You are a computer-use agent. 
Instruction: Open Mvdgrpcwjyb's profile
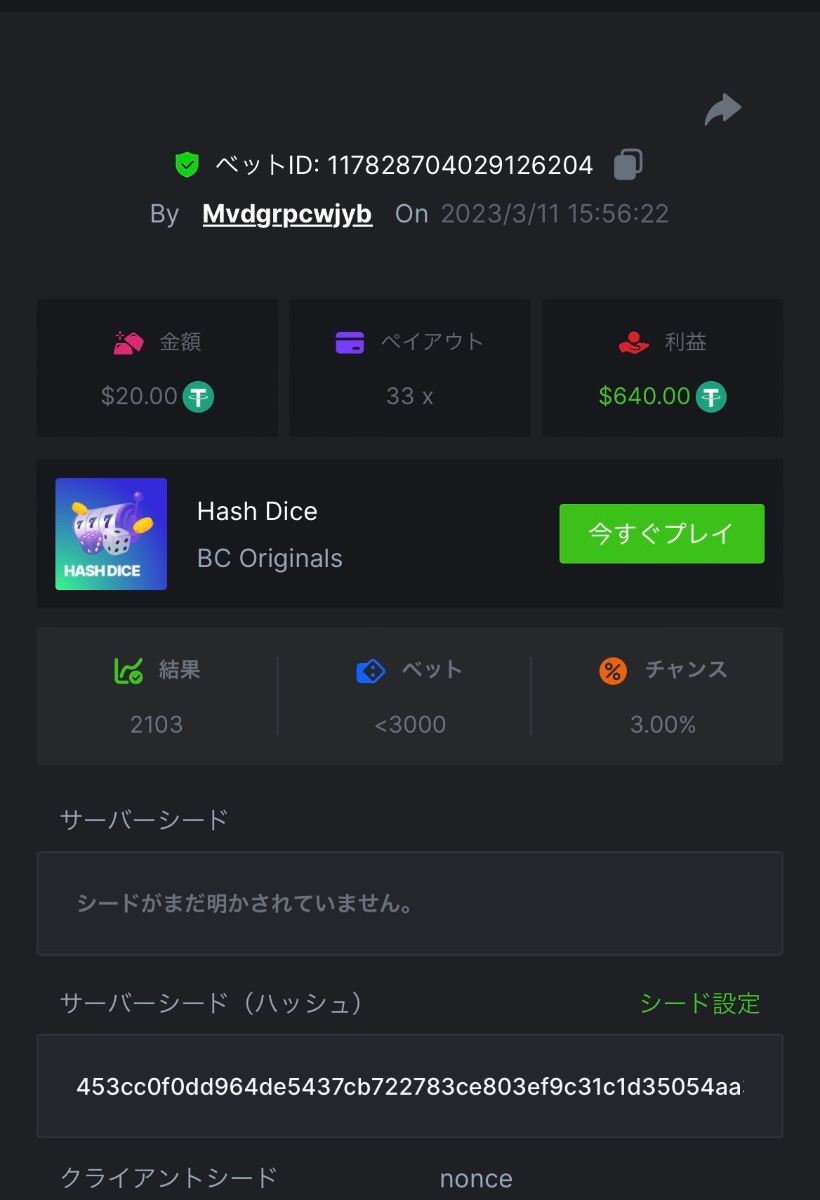[x=287, y=214]
